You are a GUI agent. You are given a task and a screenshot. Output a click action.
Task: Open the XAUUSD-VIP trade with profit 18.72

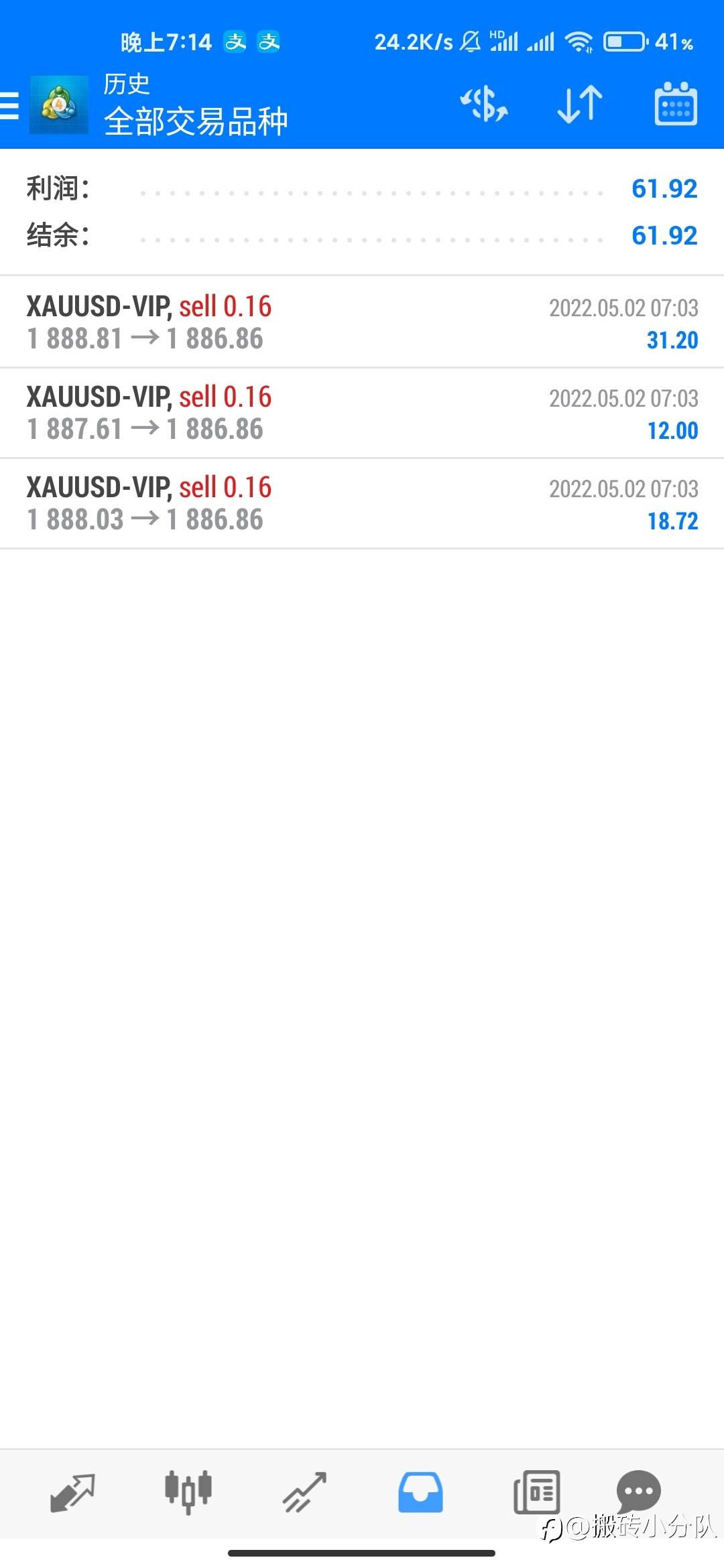tap(362, 503)
